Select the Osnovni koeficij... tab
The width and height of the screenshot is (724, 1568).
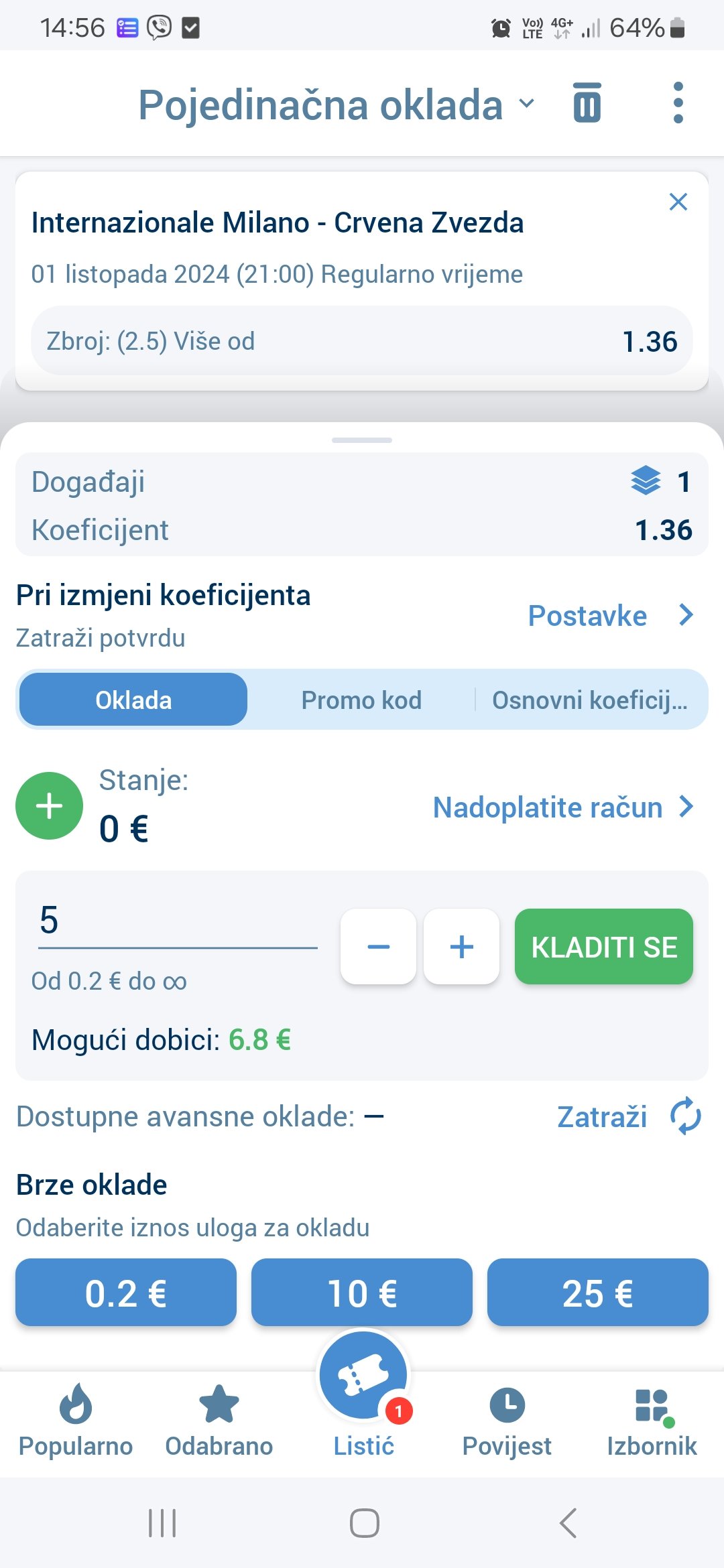590,700
